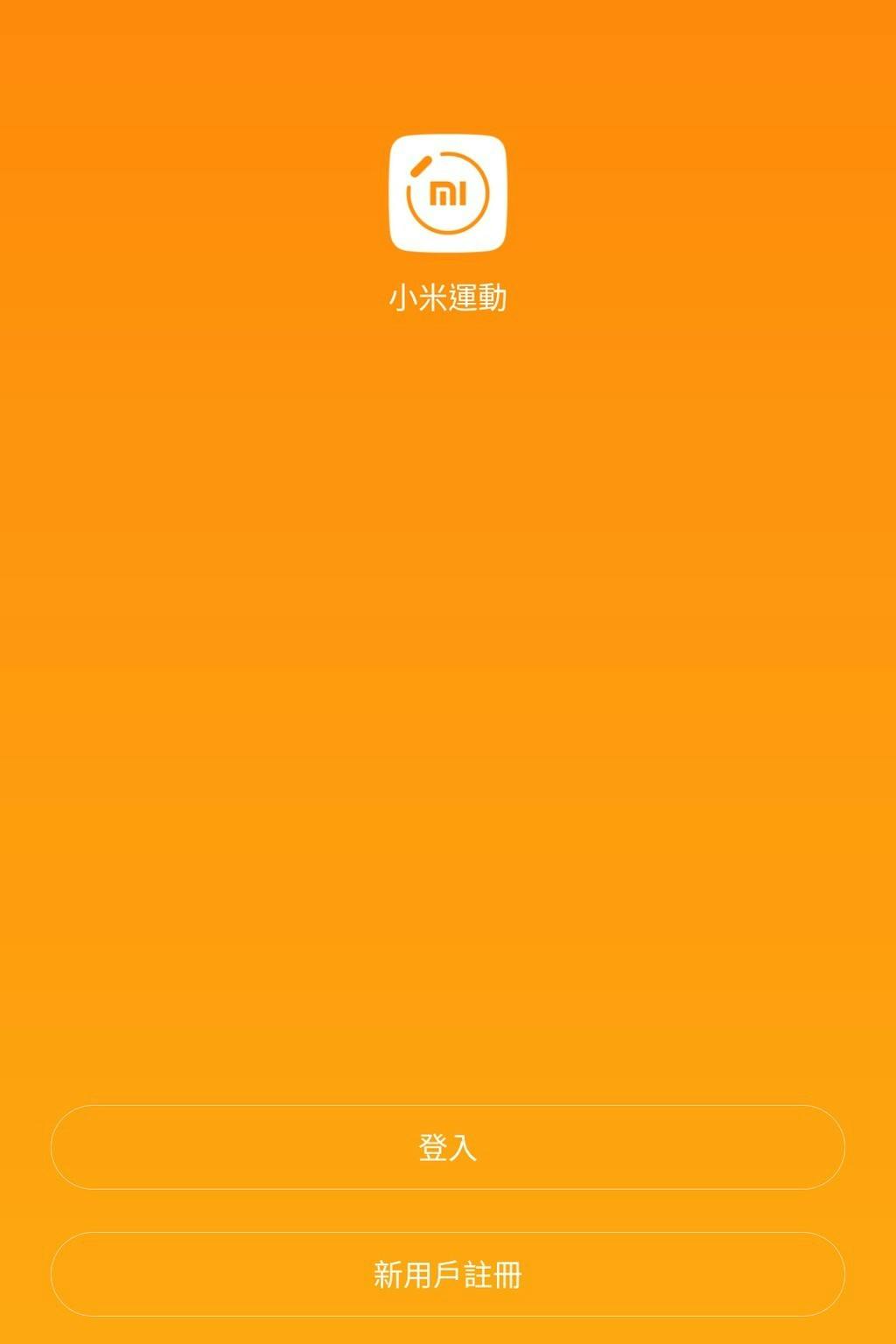Select 新用戶註冊 to register a new account
The width and height of the screenshot is (896, 1344).
pos(447,1274)
